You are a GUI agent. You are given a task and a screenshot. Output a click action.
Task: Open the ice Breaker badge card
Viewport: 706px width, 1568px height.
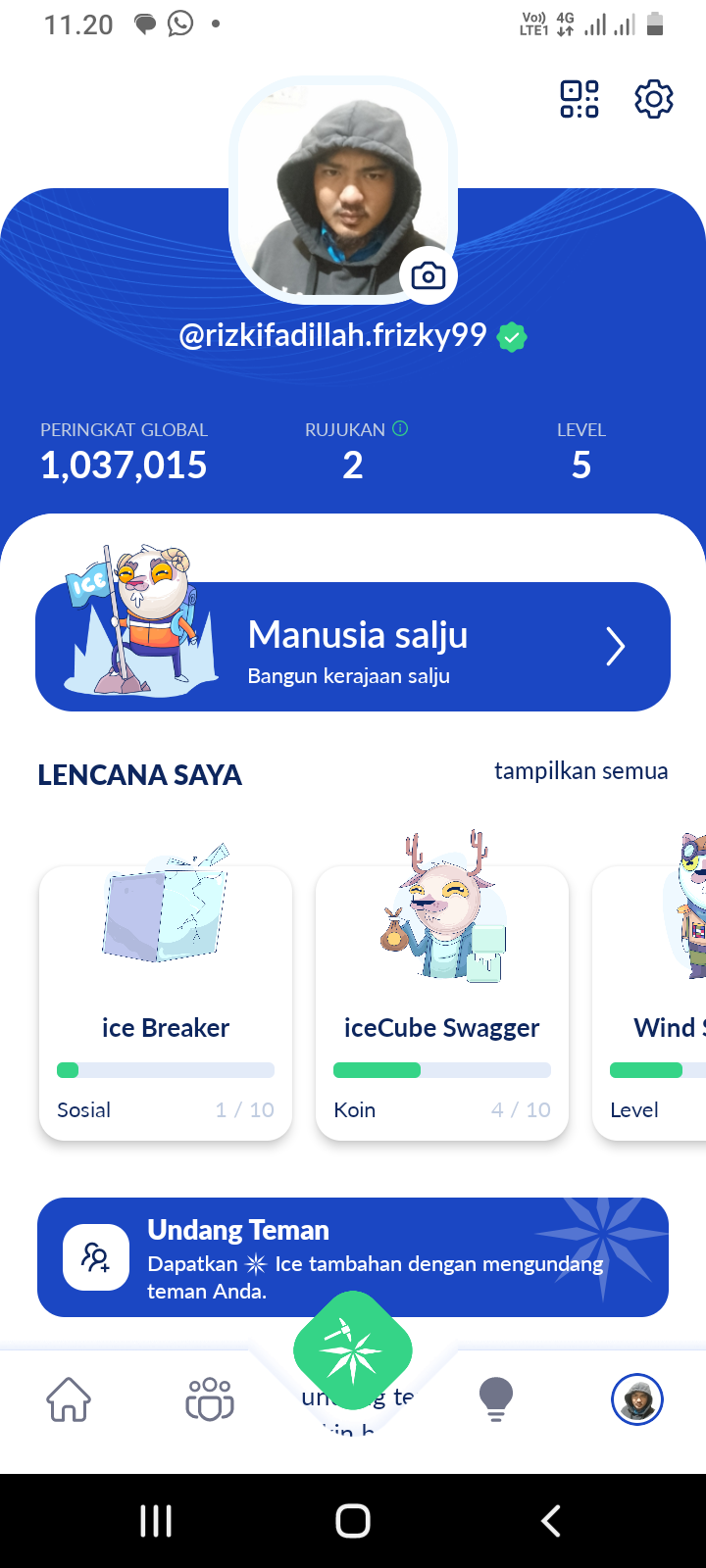coord(166,1002)
